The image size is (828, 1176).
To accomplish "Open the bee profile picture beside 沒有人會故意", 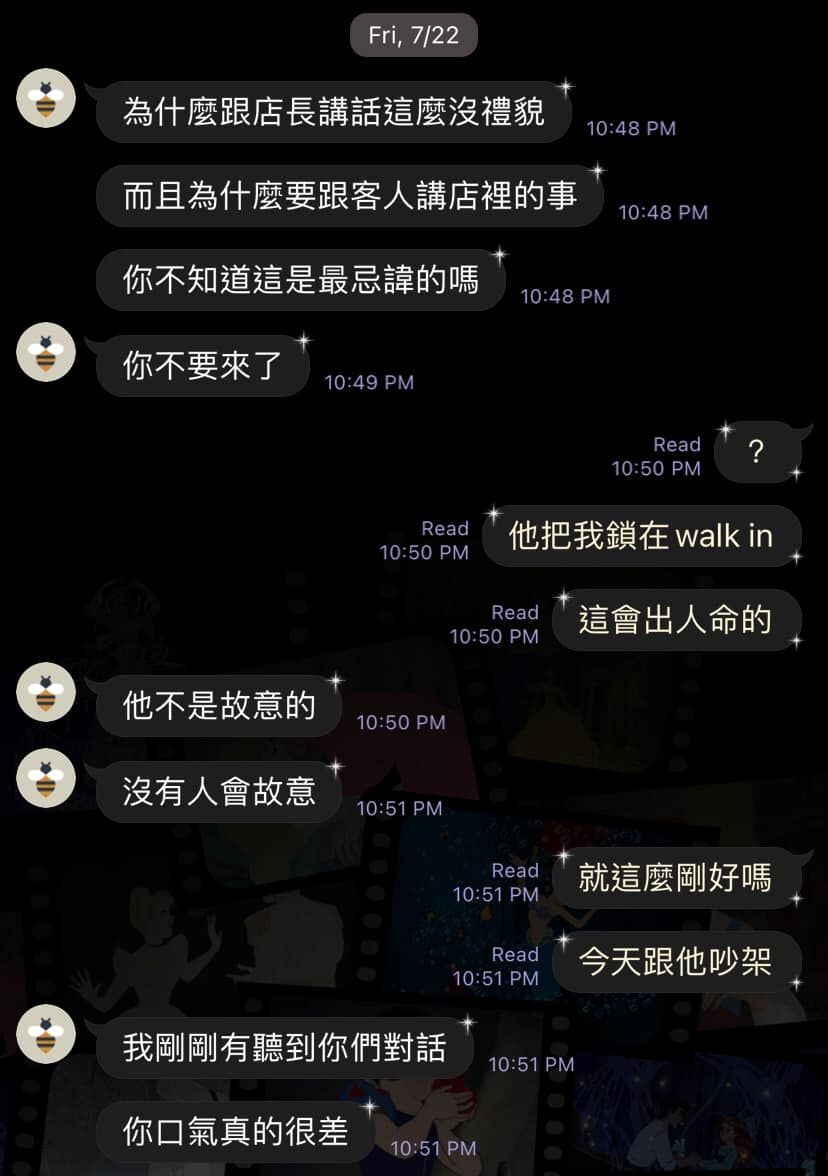I will (x=46, y=778).
